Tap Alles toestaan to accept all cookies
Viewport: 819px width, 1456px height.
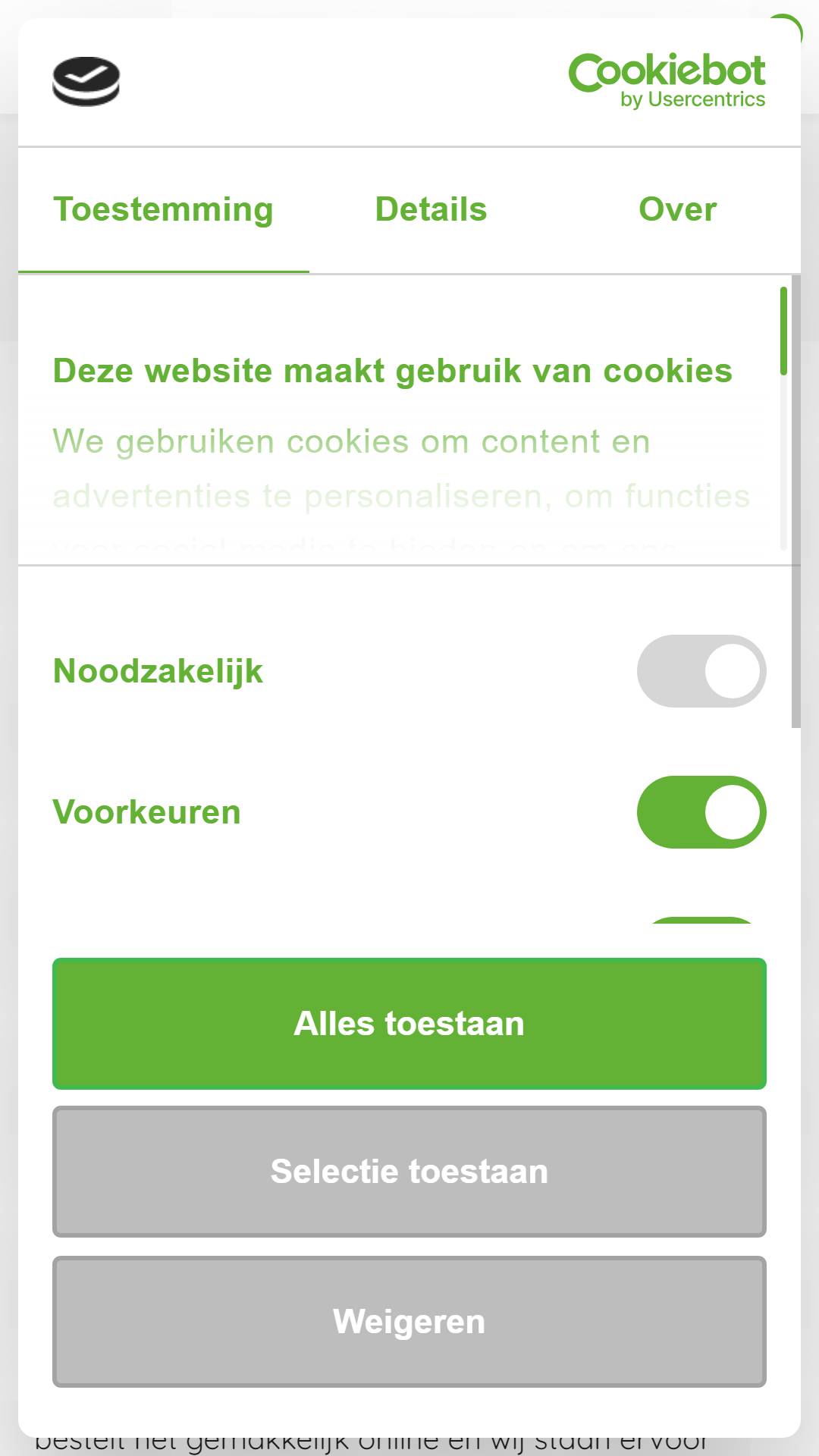[409, 1024]
